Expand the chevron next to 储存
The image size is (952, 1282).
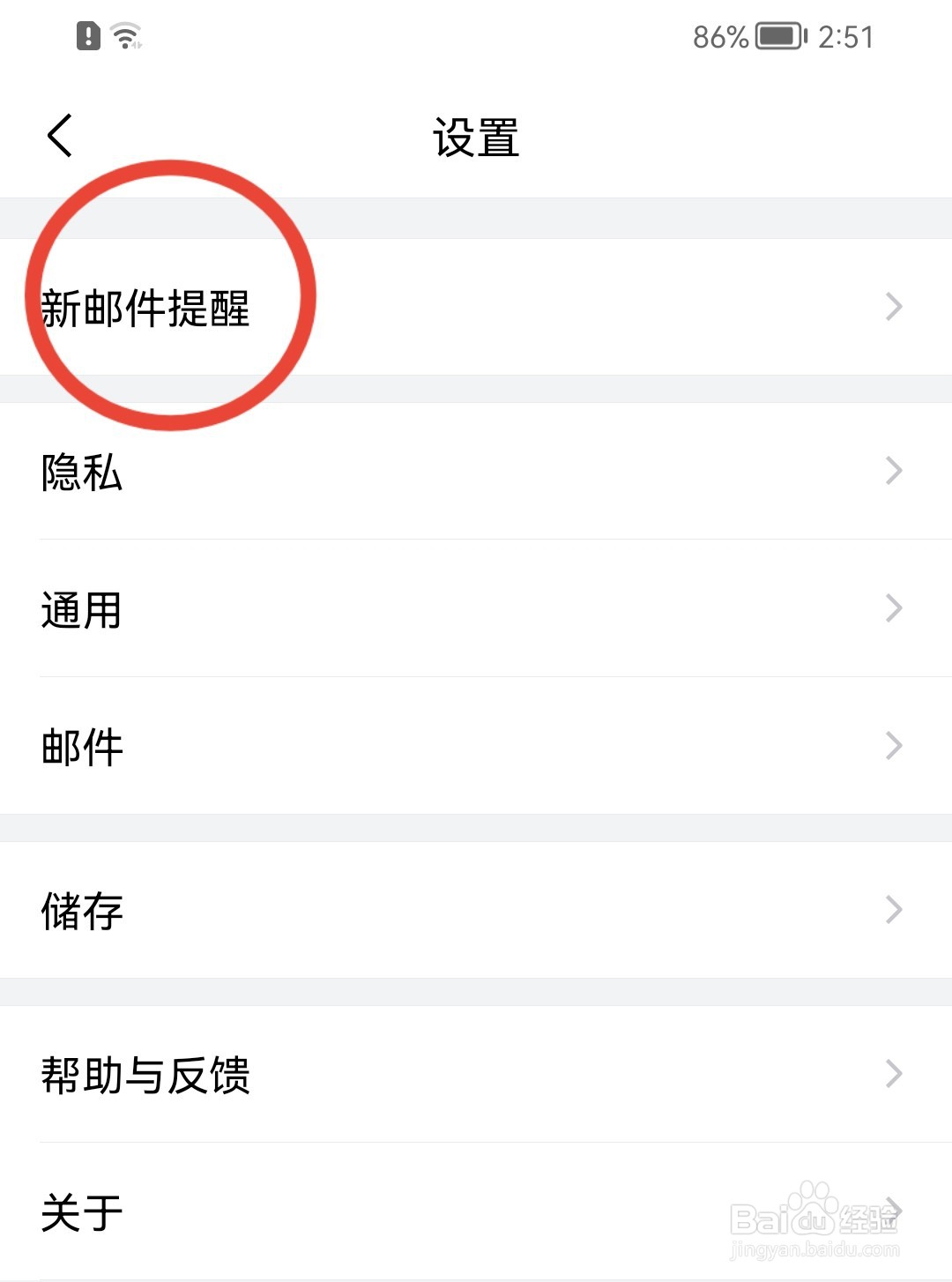click(x=894, y=908)
